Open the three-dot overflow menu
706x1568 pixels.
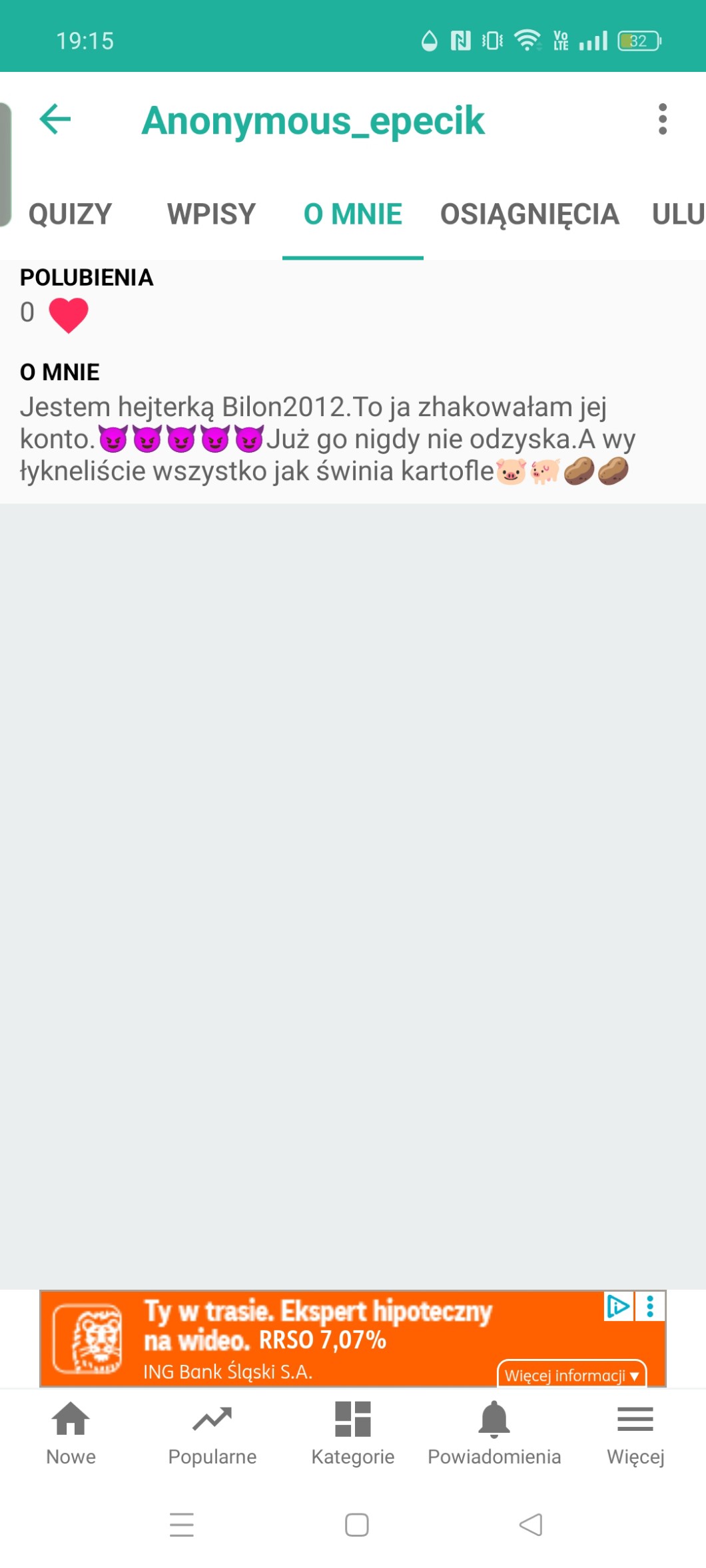[662, 120]
